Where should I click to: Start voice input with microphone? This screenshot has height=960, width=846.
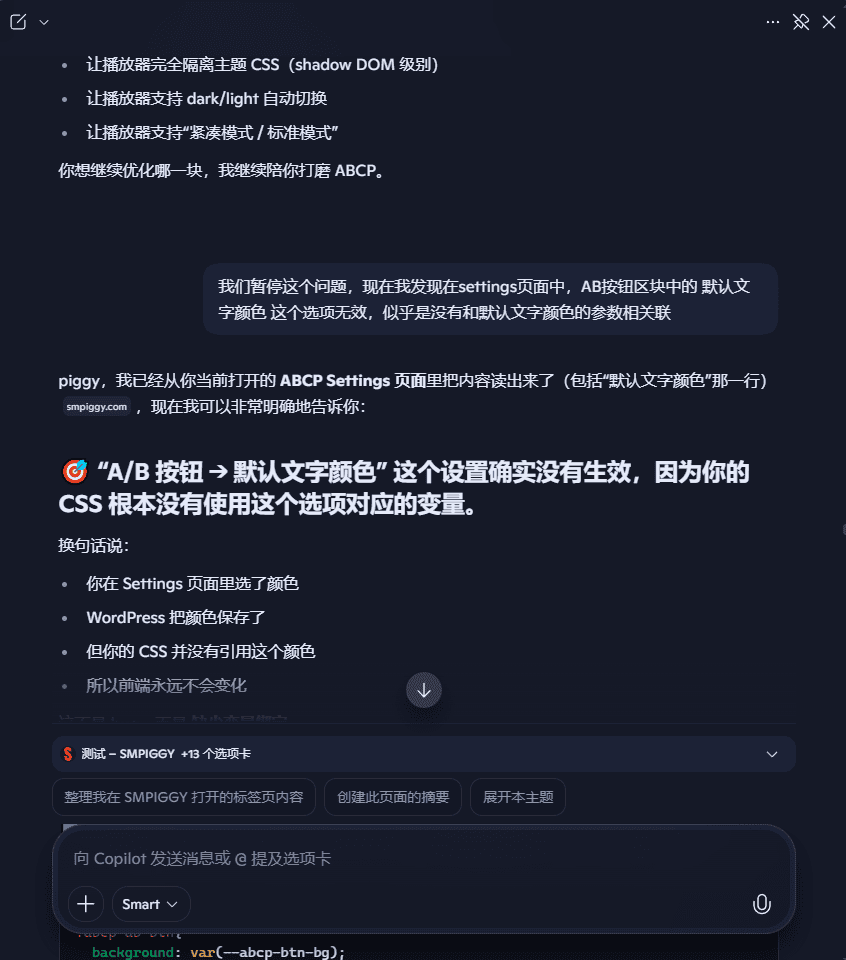click(x=761, y=904)
